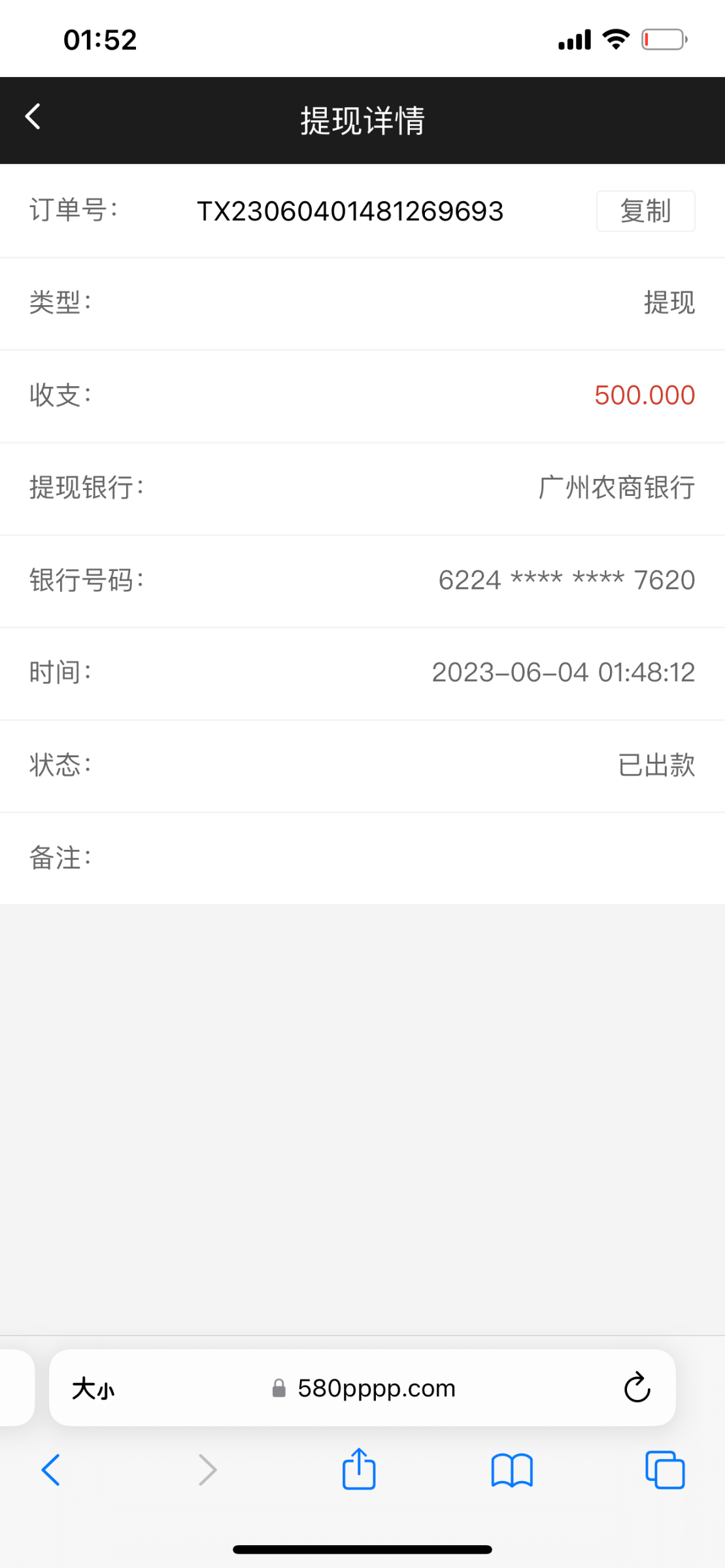Go back from the 提现详情 page
Viewport: 725px width, 1568px height.
33,118
